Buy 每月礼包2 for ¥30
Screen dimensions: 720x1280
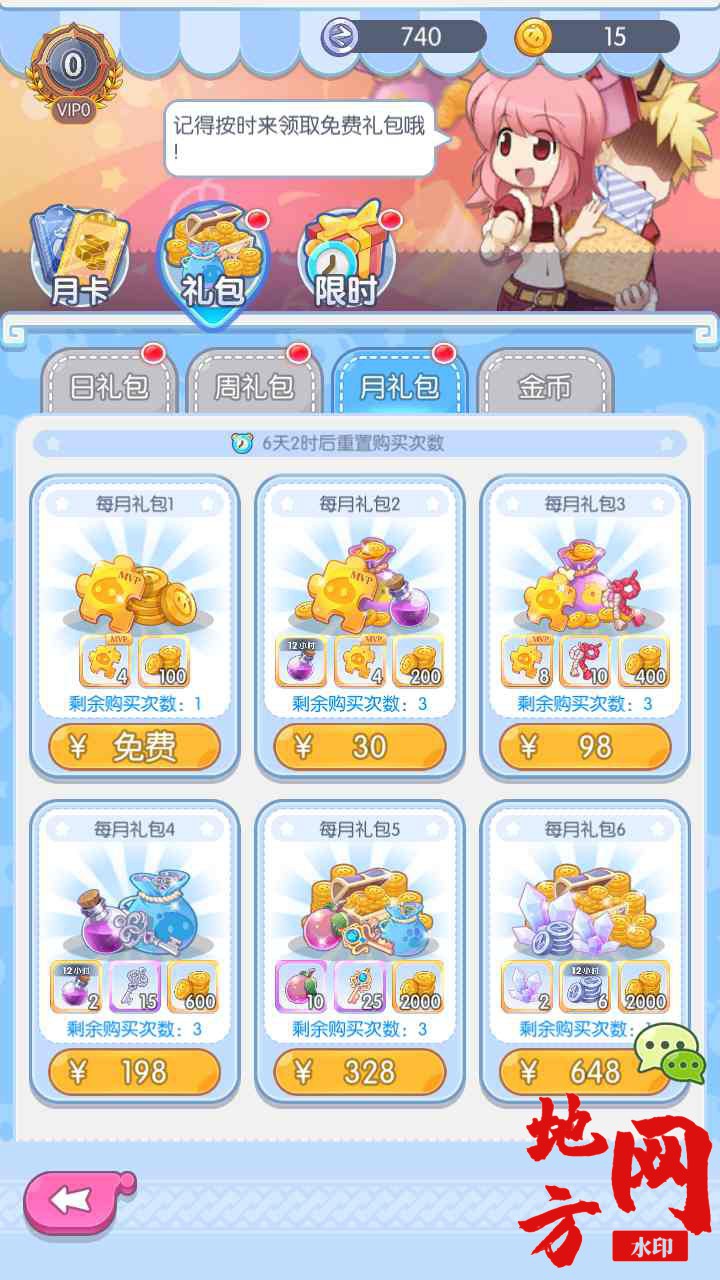pos(360,747)
